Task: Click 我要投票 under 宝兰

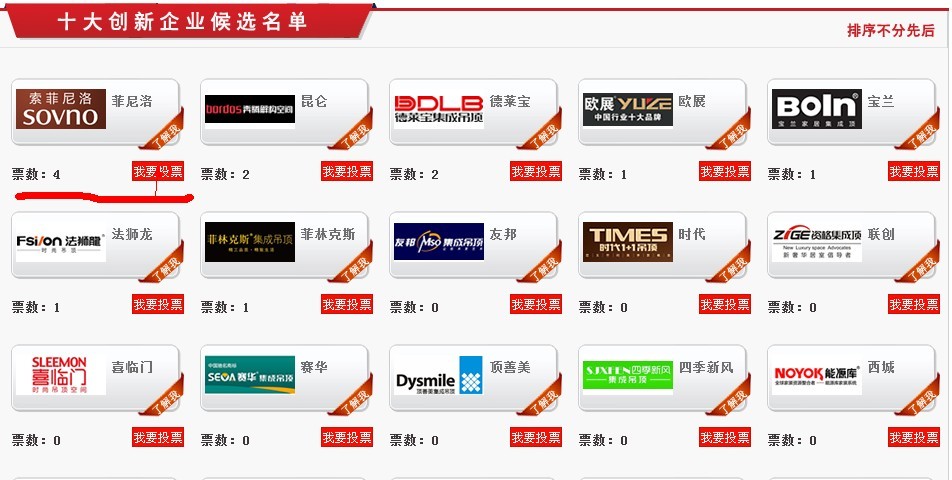Action: (914, 172)
